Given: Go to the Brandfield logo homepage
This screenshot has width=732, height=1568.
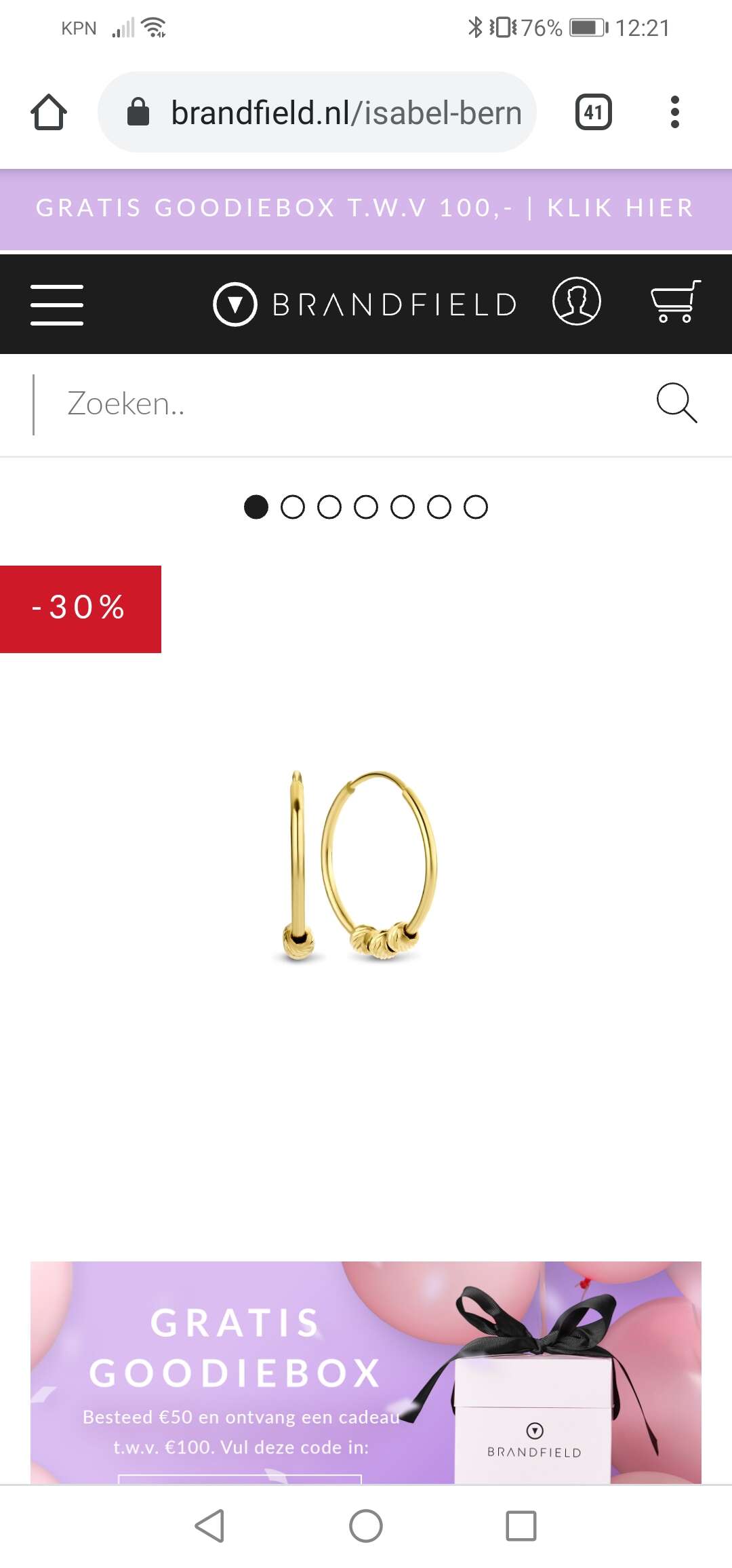Looking at the screenshot, I should (365, 305).
